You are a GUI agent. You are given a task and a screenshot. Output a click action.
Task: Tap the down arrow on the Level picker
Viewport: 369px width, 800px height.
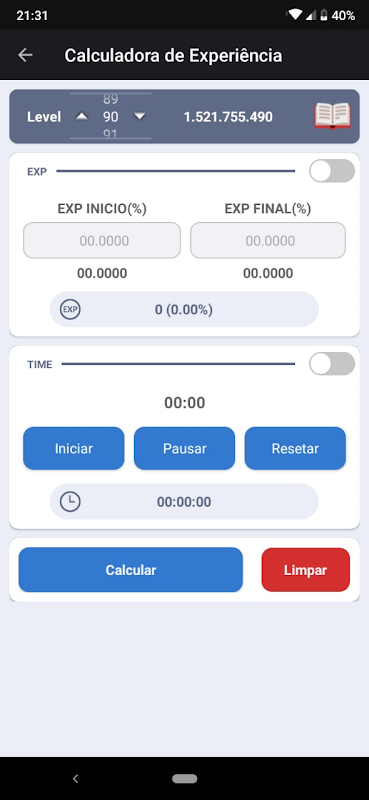(139, 117)
